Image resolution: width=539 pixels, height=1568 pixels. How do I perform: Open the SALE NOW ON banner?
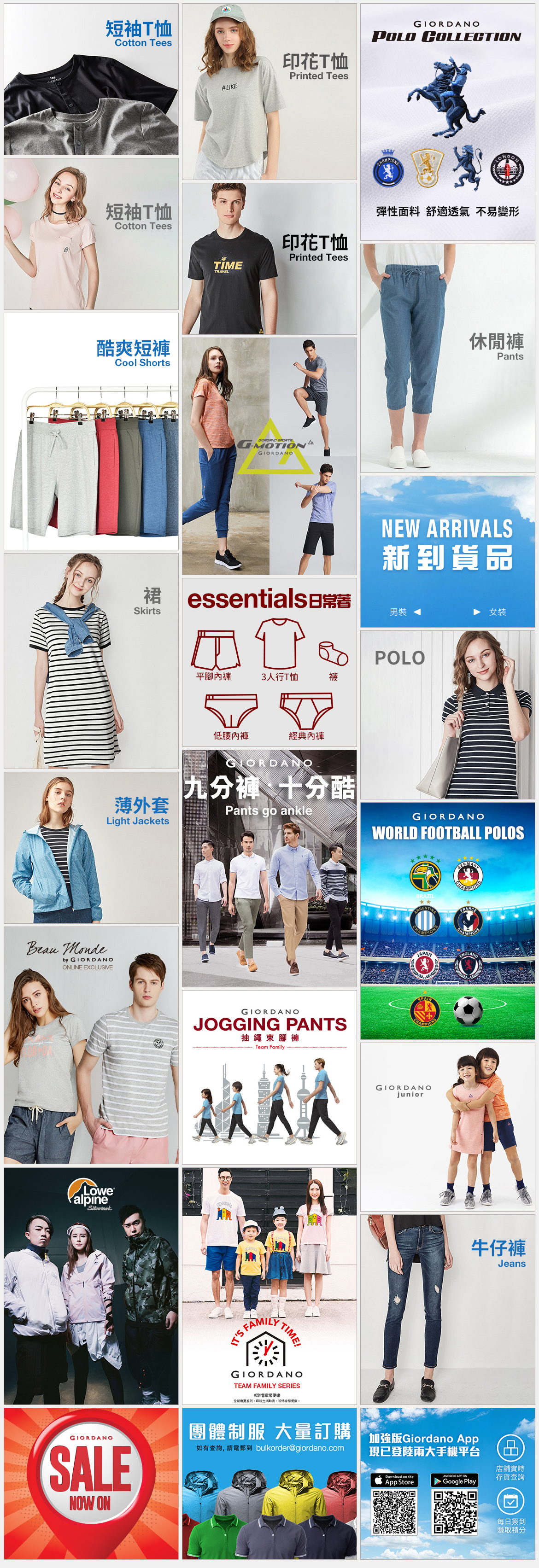pyautogui.click(x=91, y=1483)
